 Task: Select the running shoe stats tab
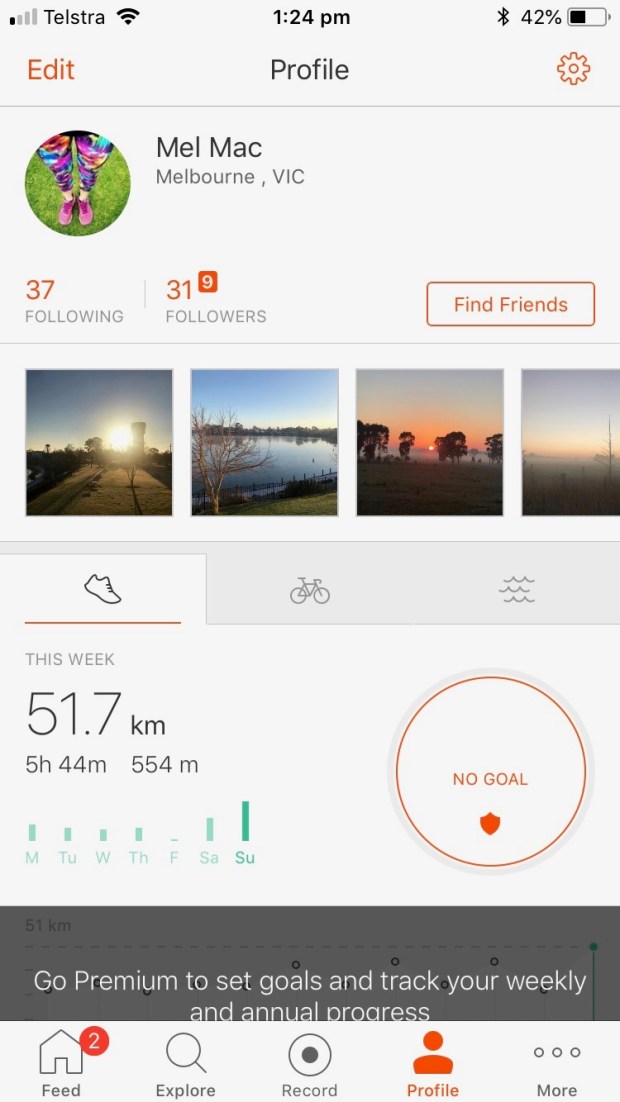tap(103, 590)
